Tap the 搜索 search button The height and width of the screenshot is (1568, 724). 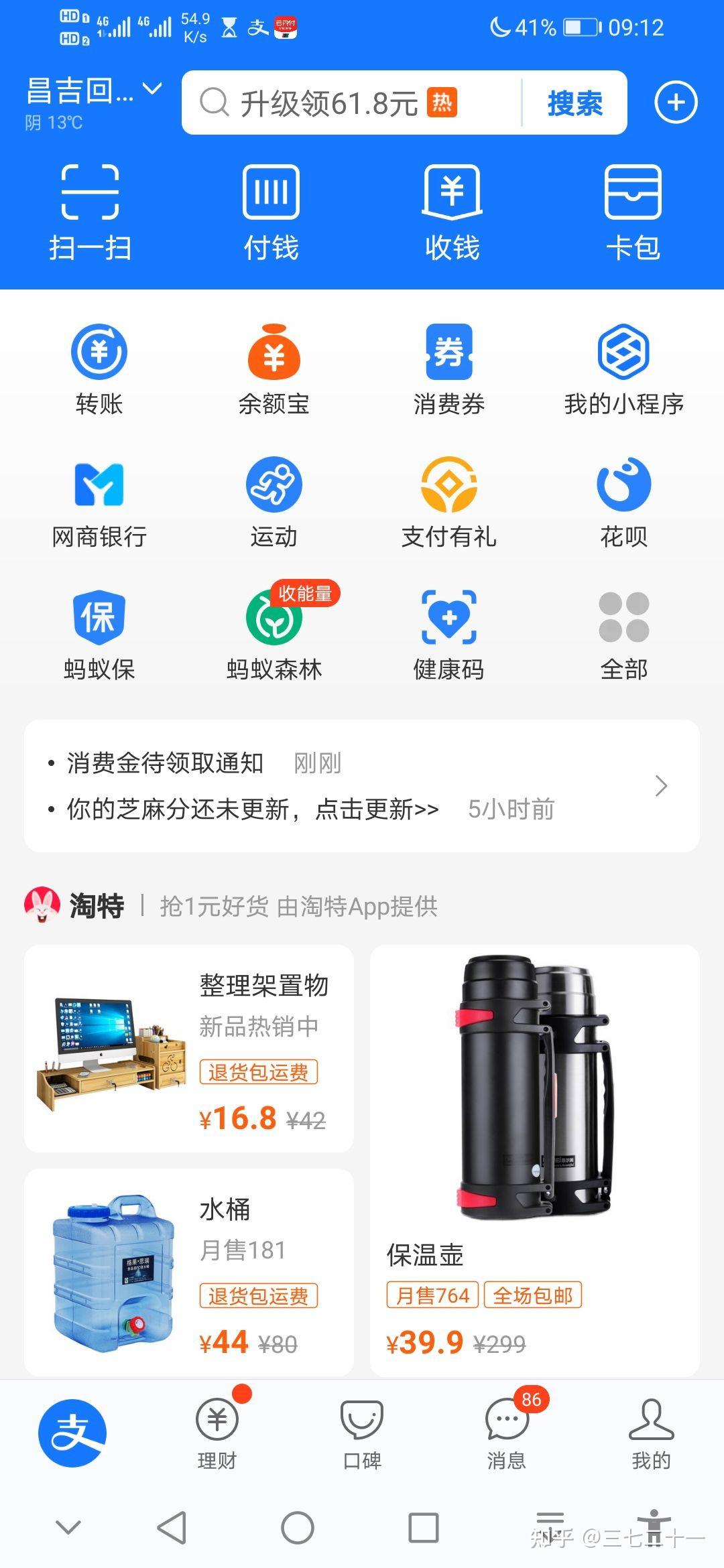pos(575,103)
